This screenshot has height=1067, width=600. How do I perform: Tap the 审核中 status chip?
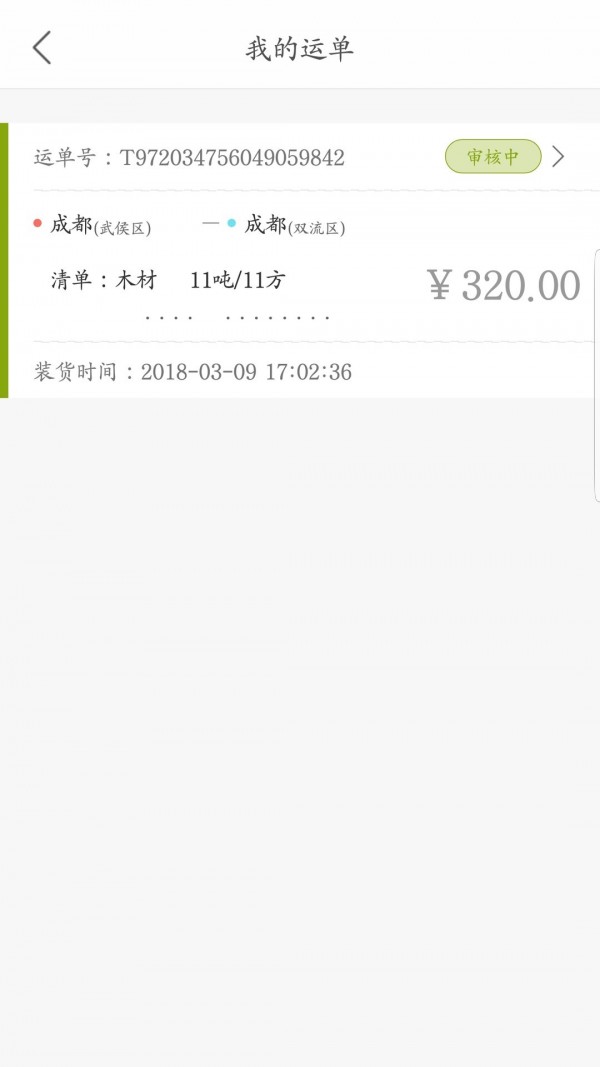[x=493, y=157]
